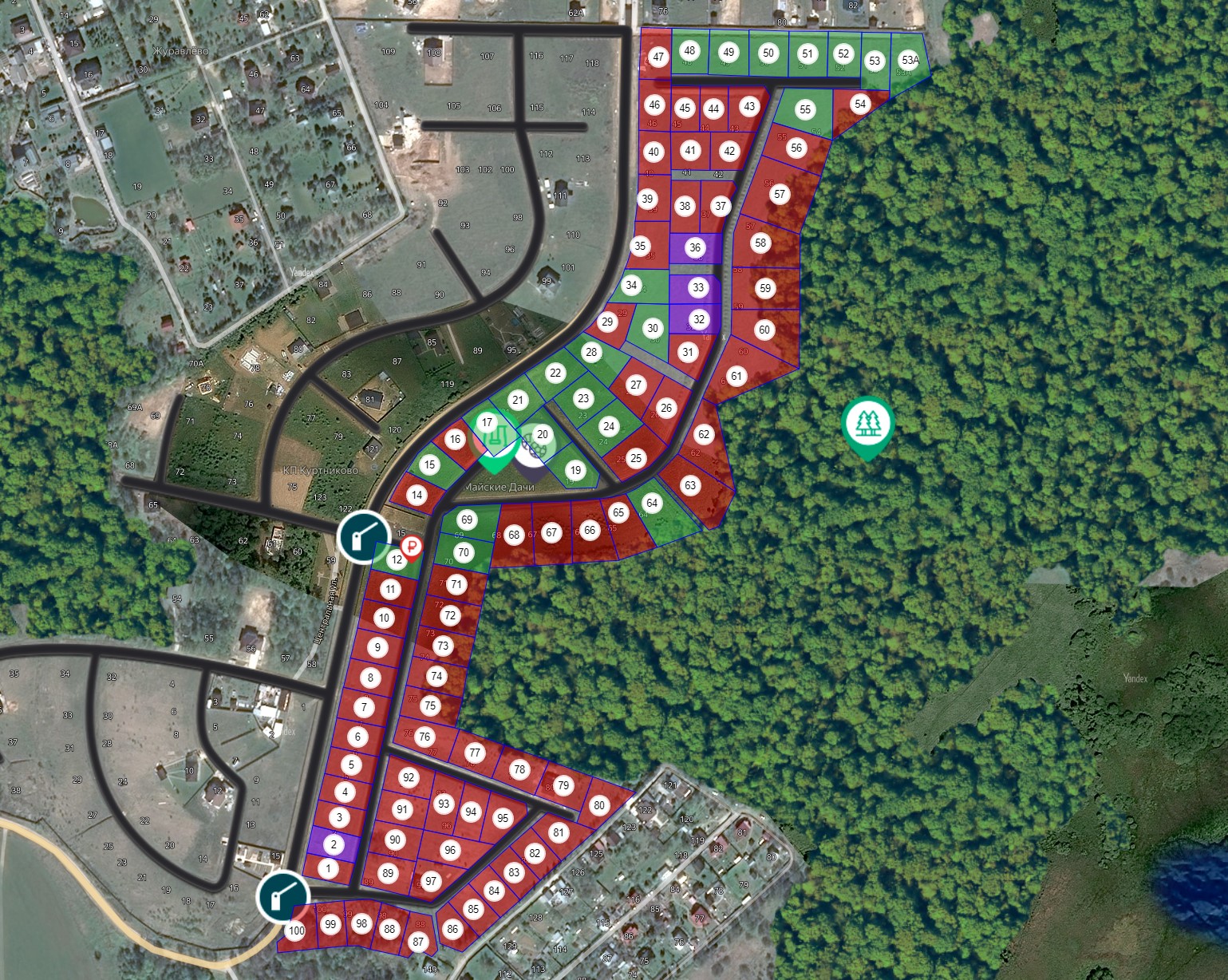This screenshot has width=1228, height=980.
Task: Select plot 2 purple marker
Action: click(334, 844)
